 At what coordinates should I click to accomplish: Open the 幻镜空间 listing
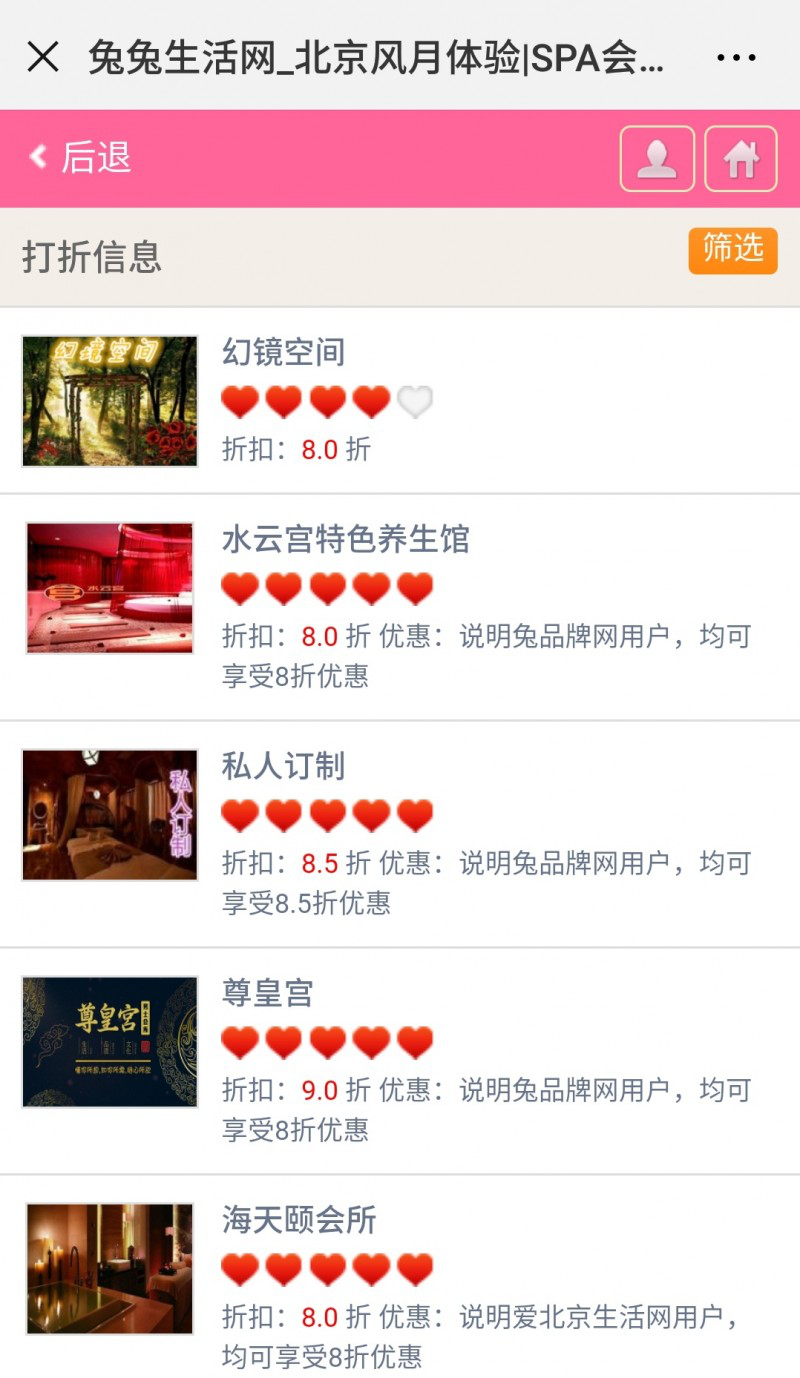pyautogui.click(x=283, y=352)
